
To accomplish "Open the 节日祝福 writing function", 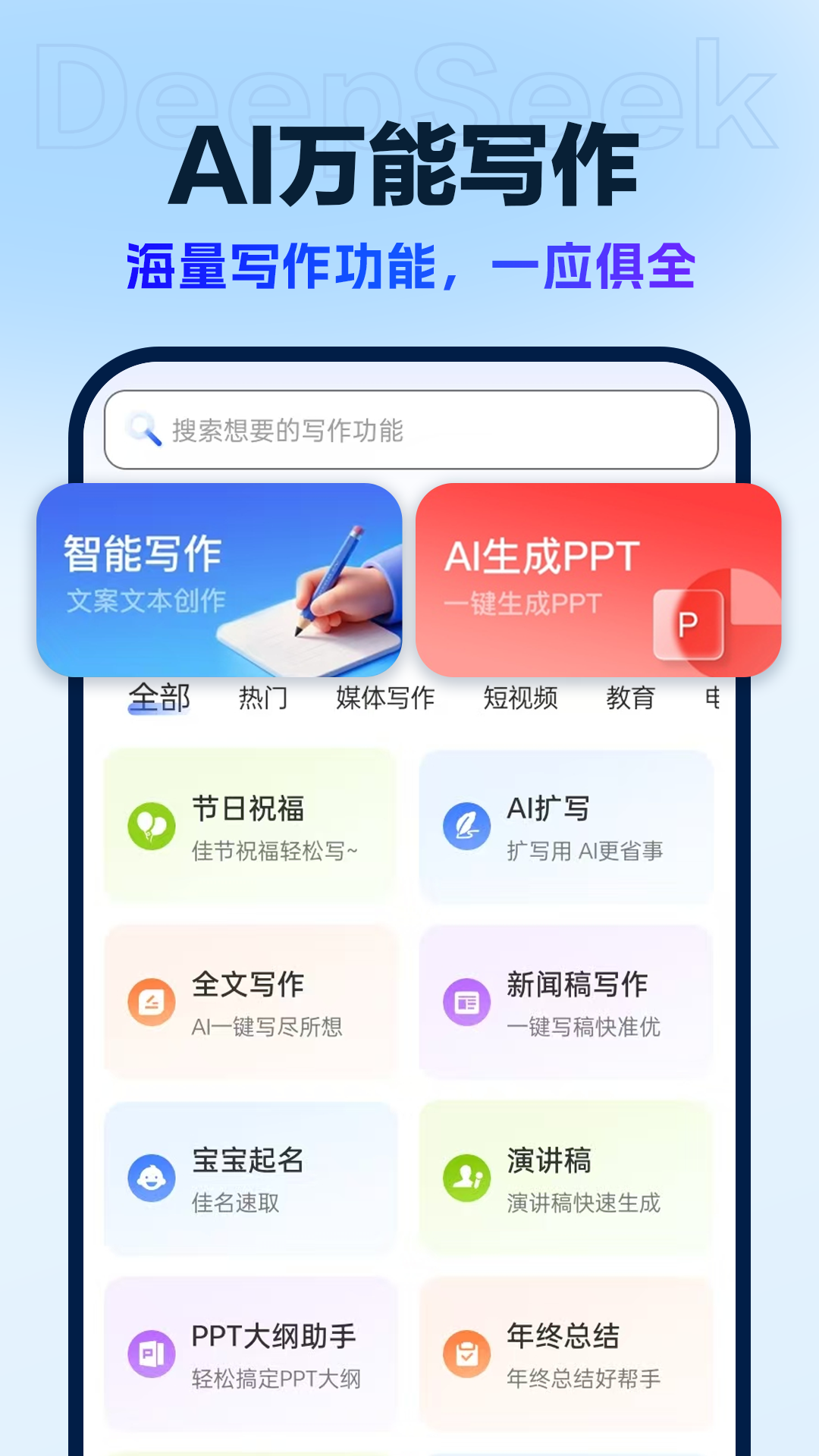I will coord(250,827).
